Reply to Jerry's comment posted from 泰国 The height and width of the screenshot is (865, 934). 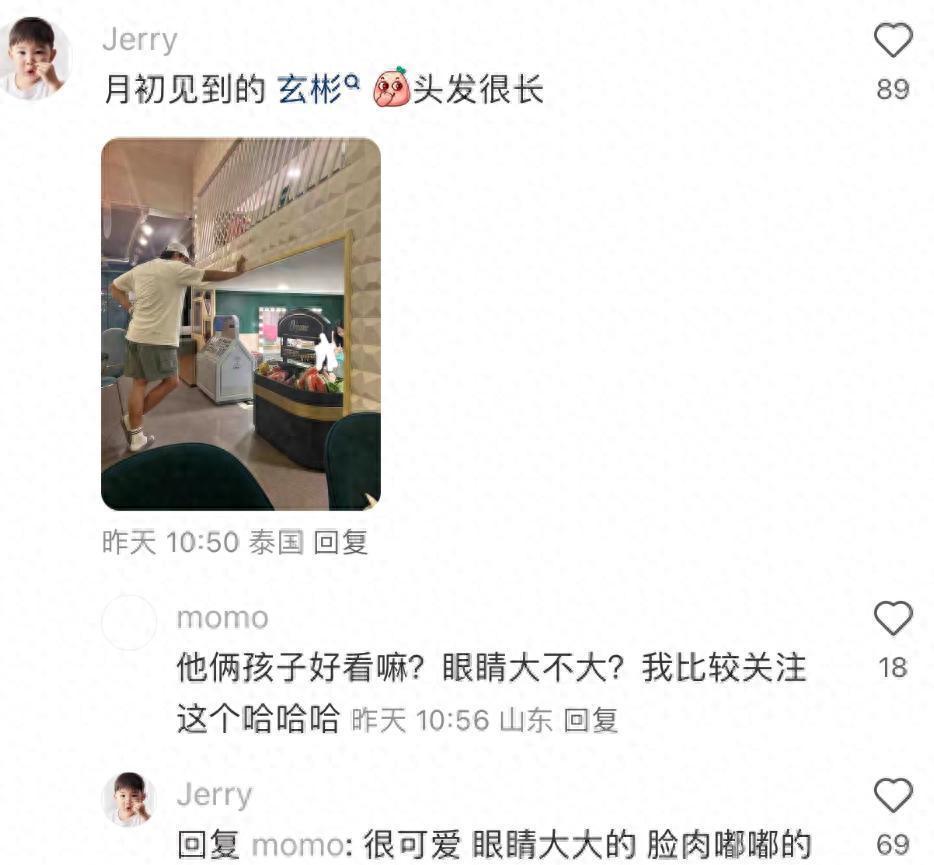[x=341, y=543]
